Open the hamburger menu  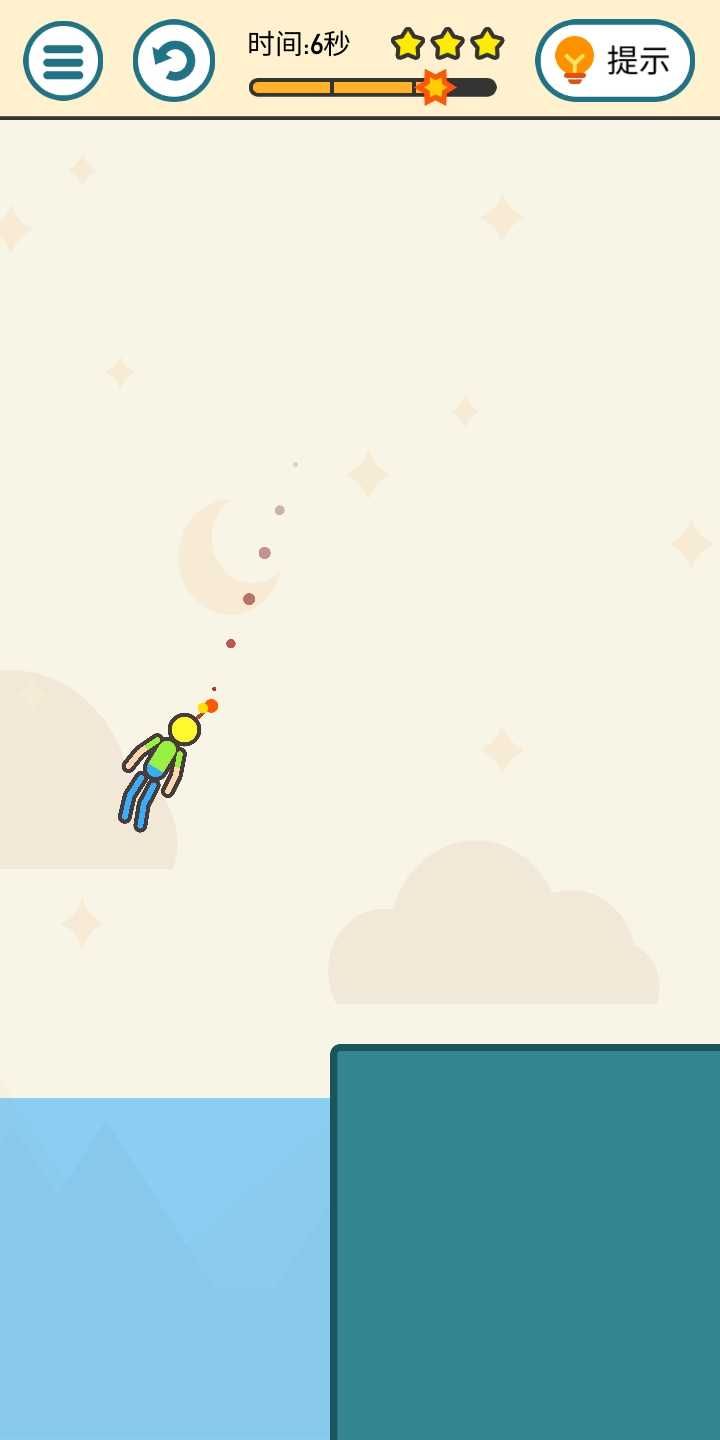pyautogui.click(x=63, y=61)
